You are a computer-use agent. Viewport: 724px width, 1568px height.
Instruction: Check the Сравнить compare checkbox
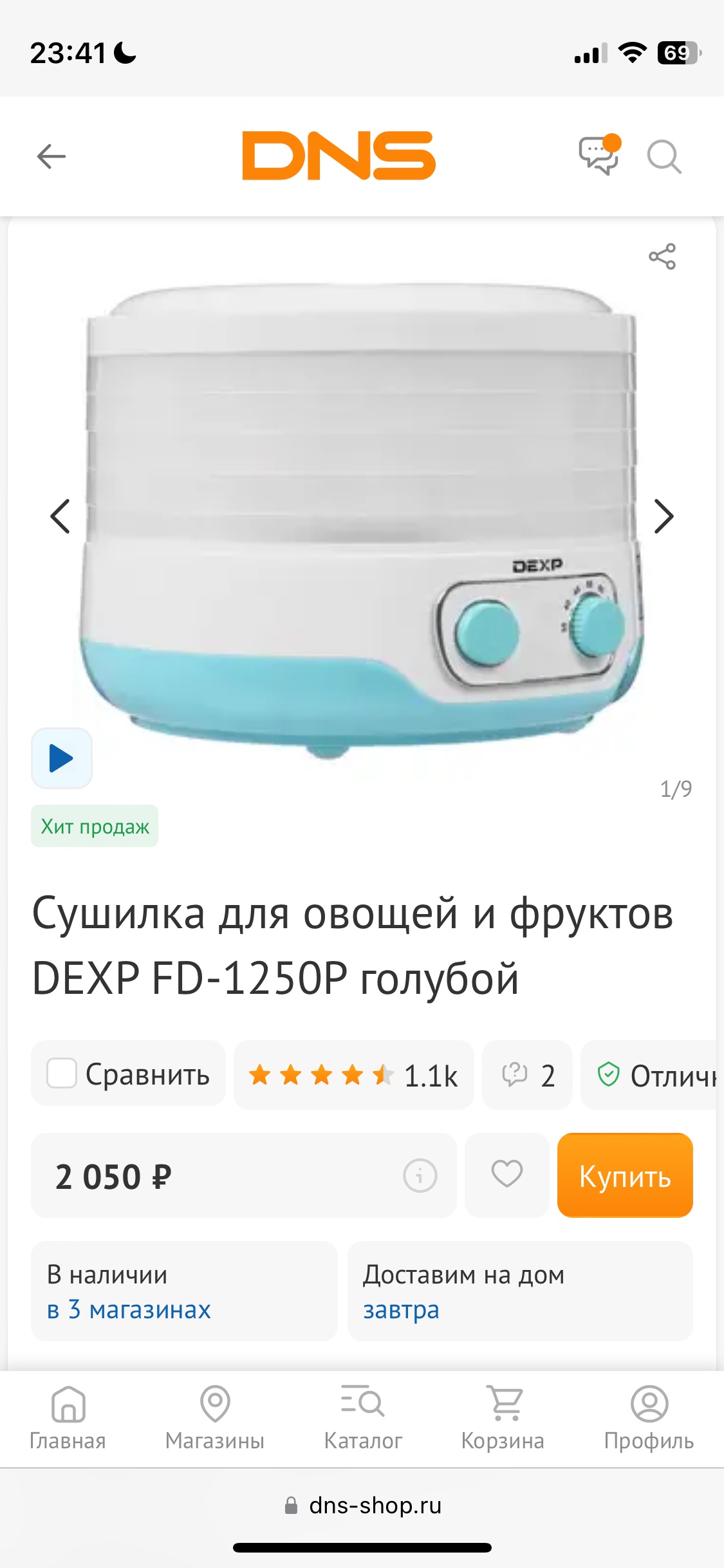(62, 1074)
